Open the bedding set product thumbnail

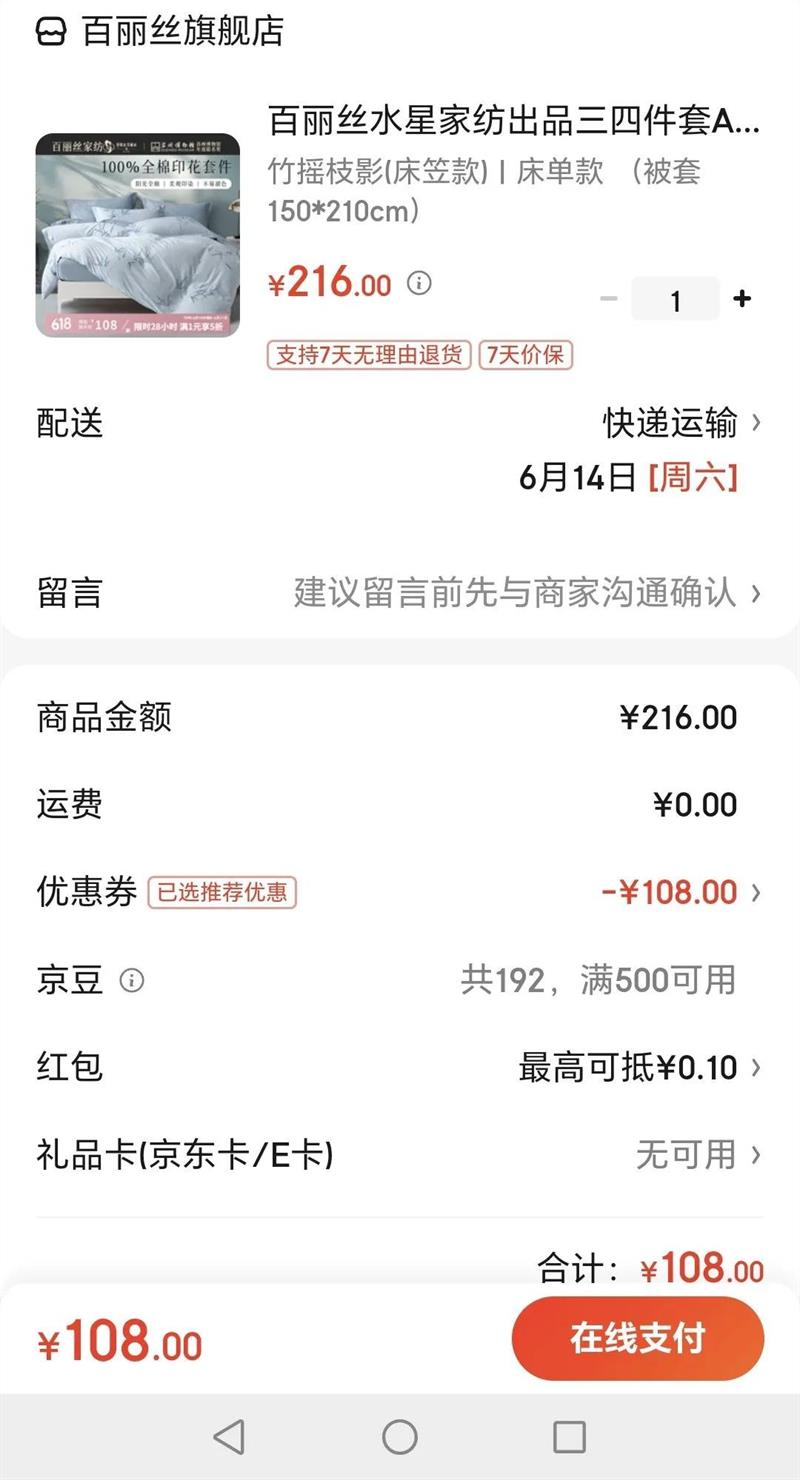coord(138,235)
